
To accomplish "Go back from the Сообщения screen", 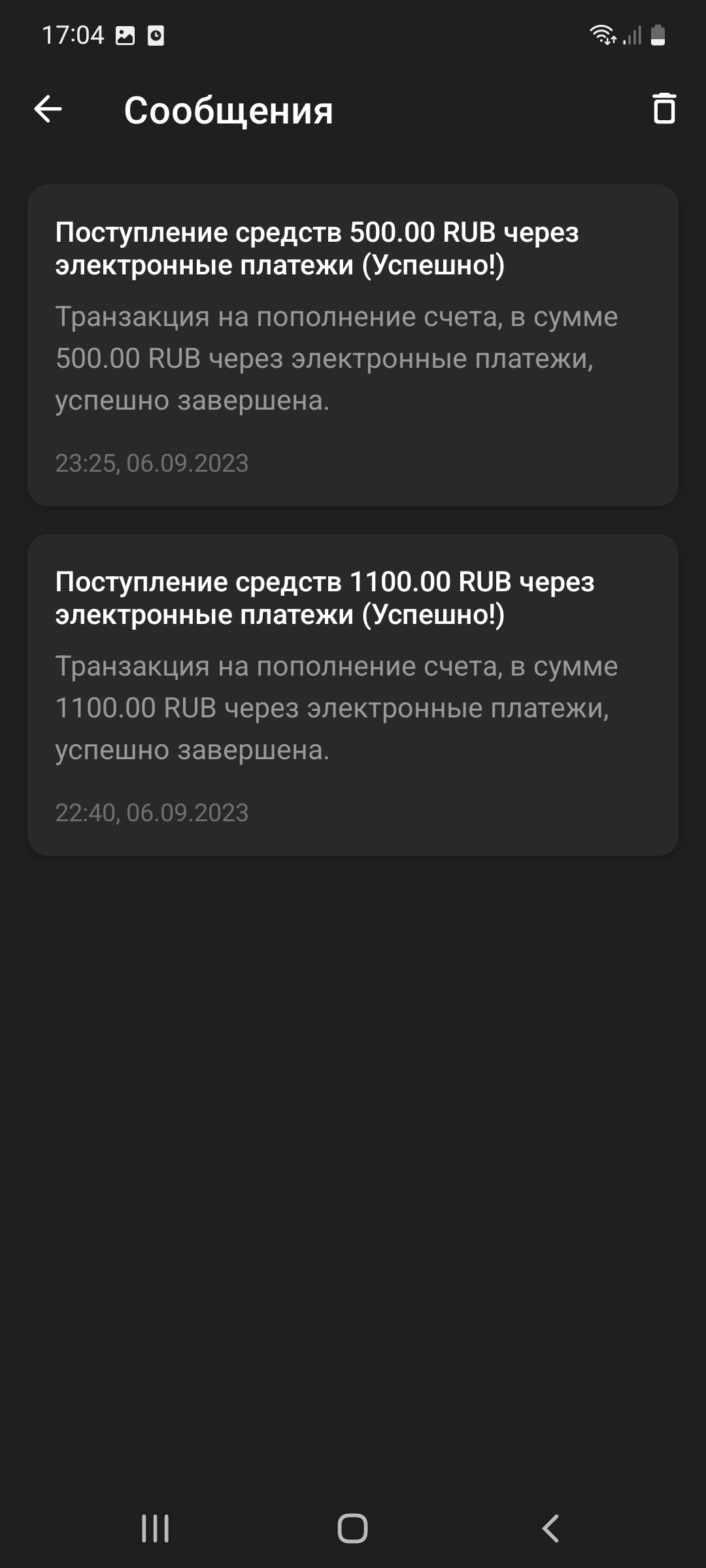I will tap(48, 109).
